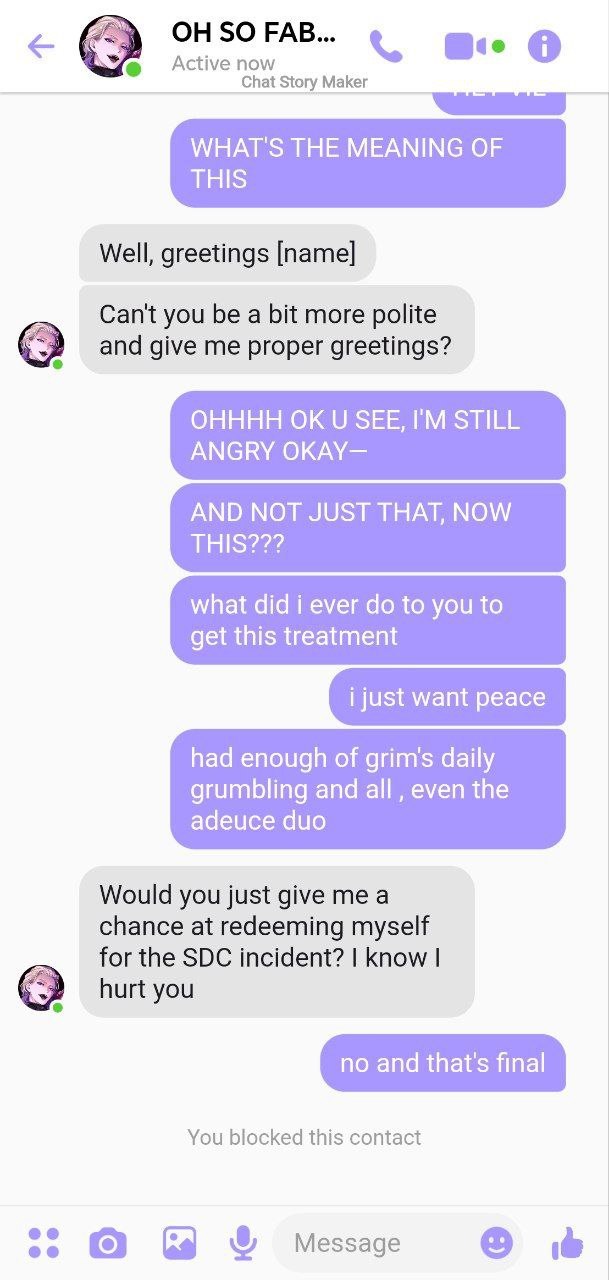Send a thumbs-up like
The height and width of the screenshot is (1280, 609).
coord(567,1243)
